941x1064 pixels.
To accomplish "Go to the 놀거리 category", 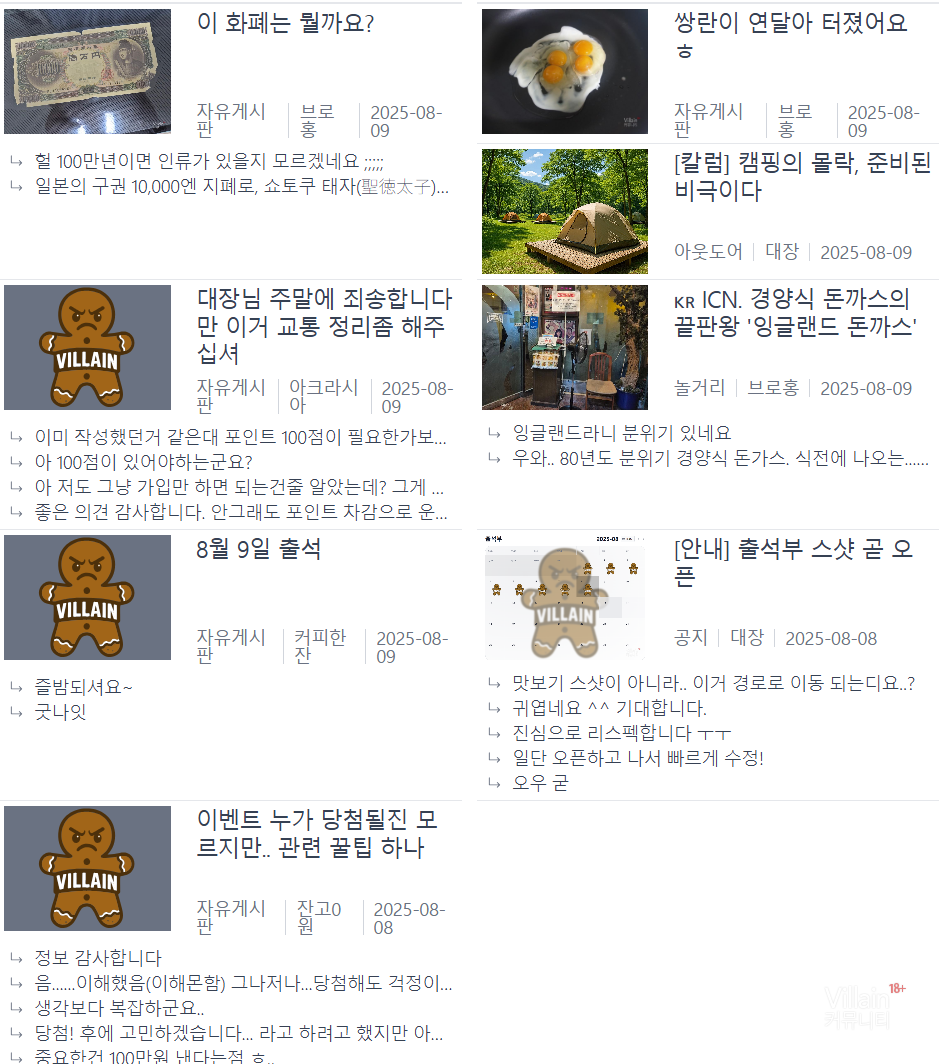I will 700,388.
